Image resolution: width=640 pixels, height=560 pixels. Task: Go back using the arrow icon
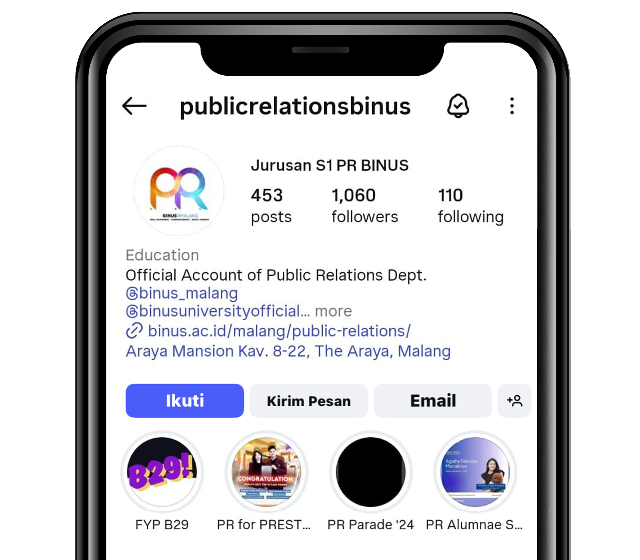pyautogui.click(x=134, y=106)
